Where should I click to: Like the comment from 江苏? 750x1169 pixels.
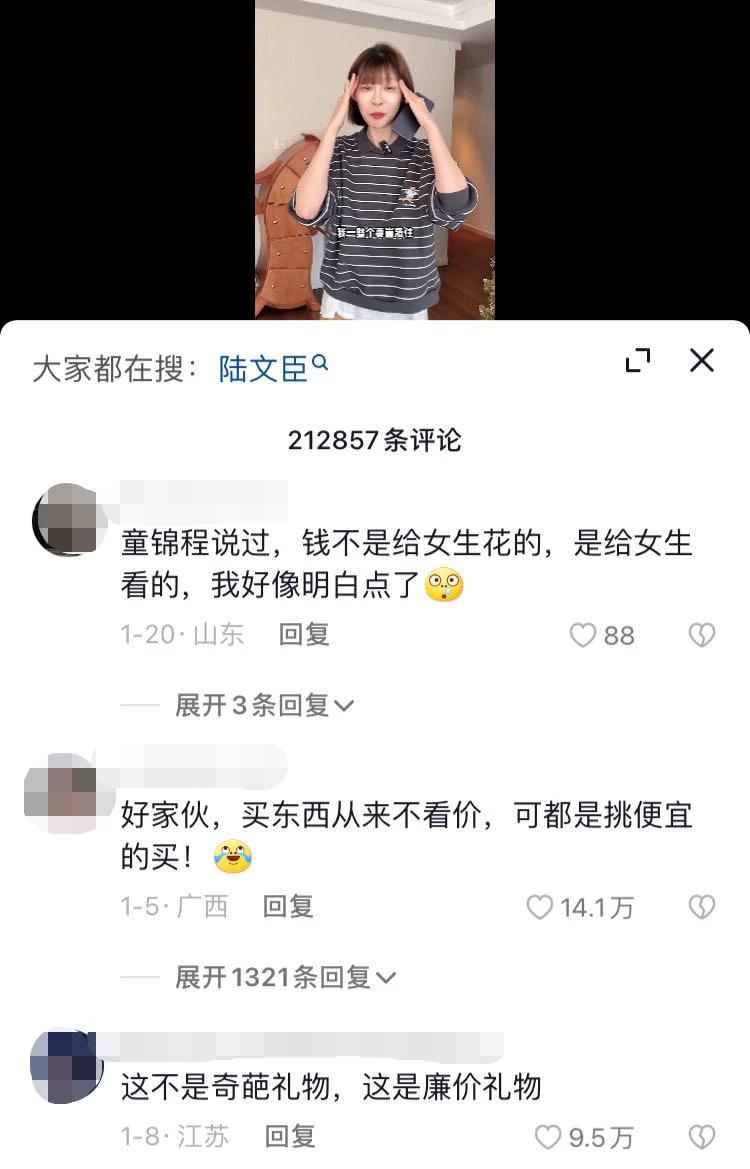pyautogui.click(x=548, y=1138)
